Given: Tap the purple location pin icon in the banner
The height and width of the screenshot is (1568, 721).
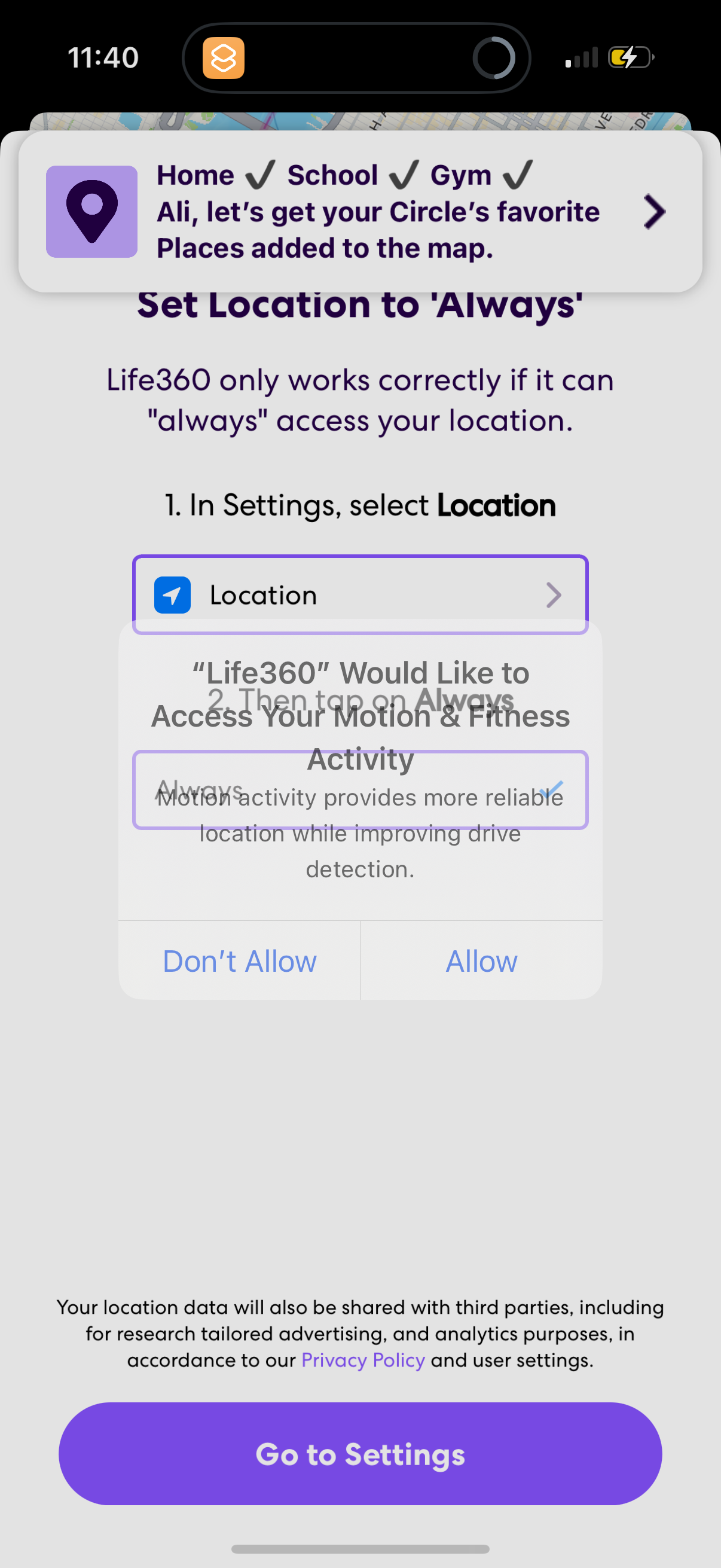Looking at the screenshot, I should click(x=91, y=211).
